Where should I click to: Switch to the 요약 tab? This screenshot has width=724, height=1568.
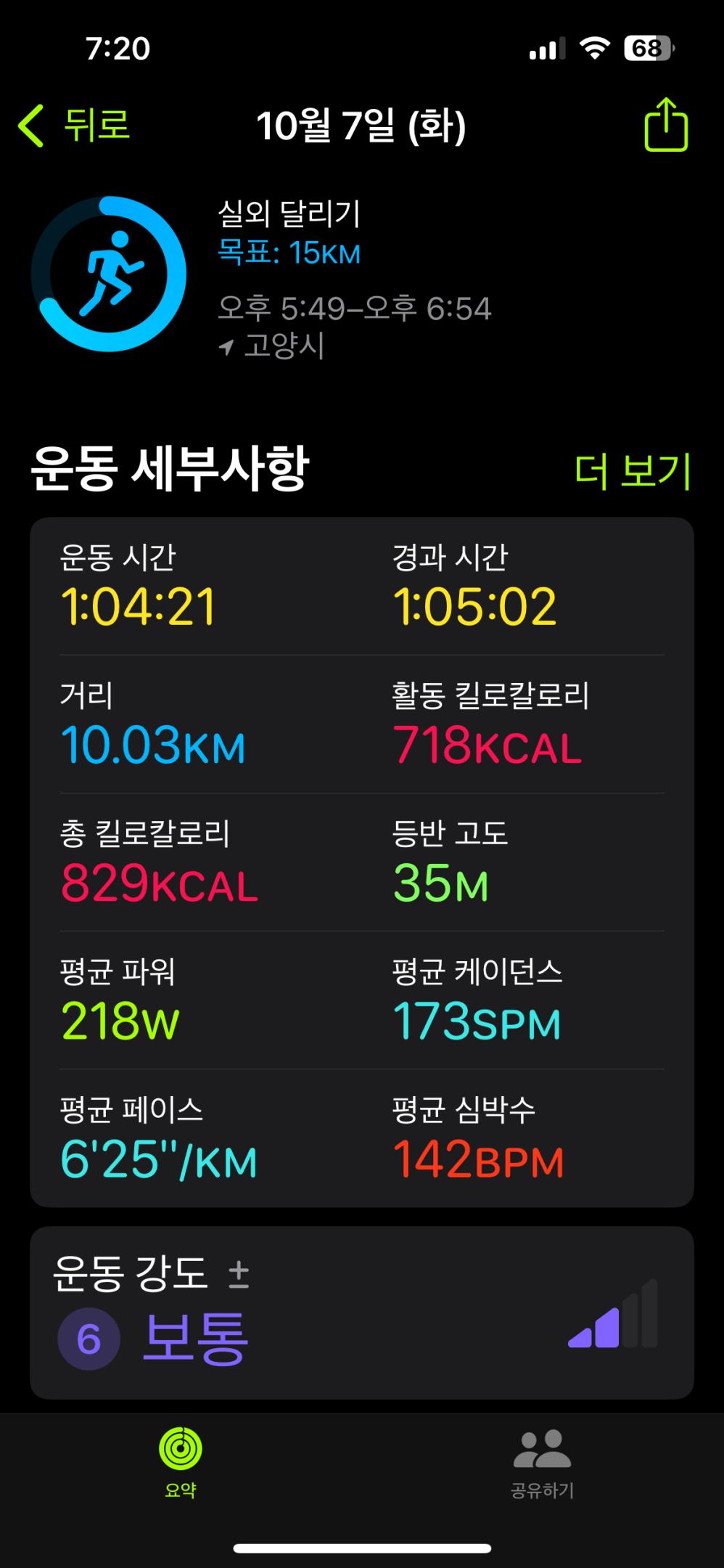point(181,1462)
